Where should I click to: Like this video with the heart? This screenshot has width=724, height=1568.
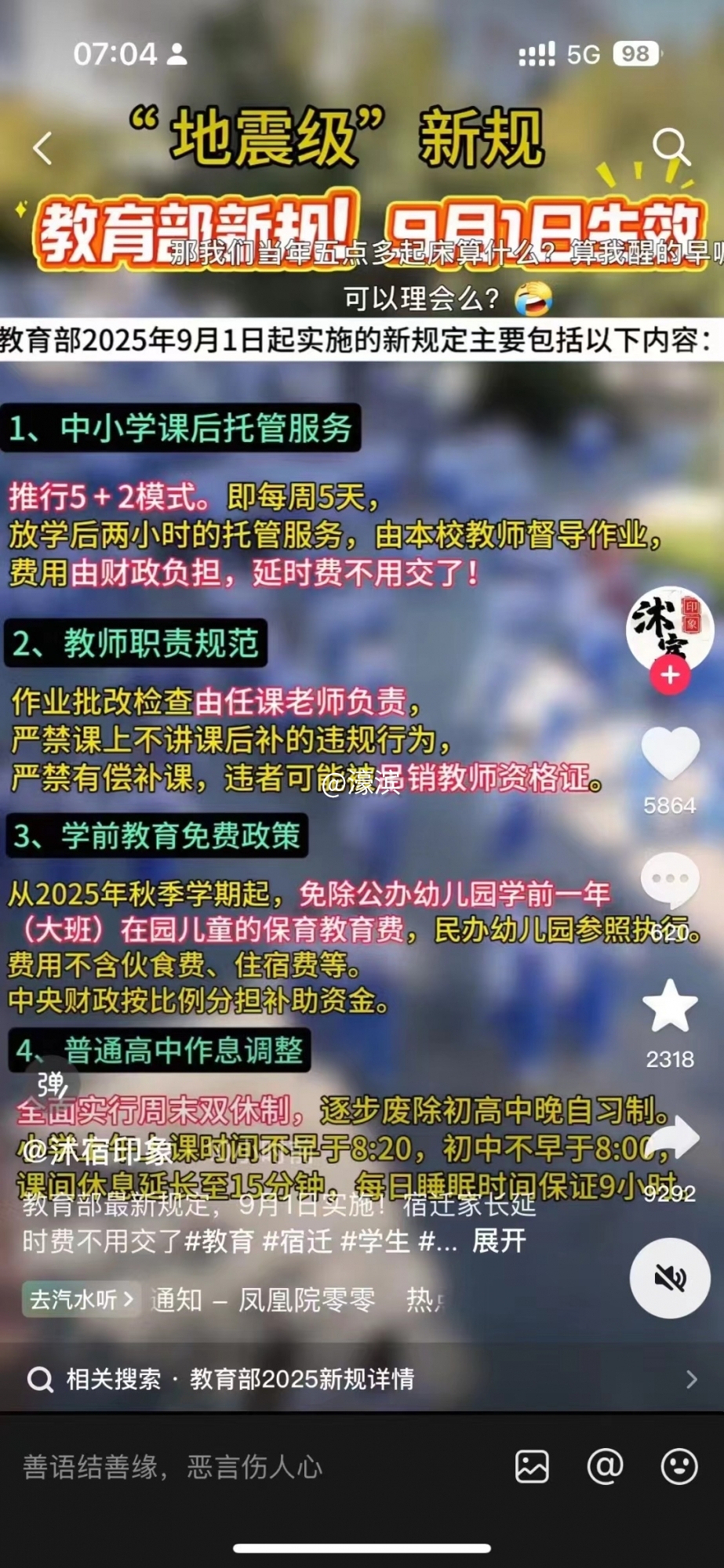(x=670, y=755)
